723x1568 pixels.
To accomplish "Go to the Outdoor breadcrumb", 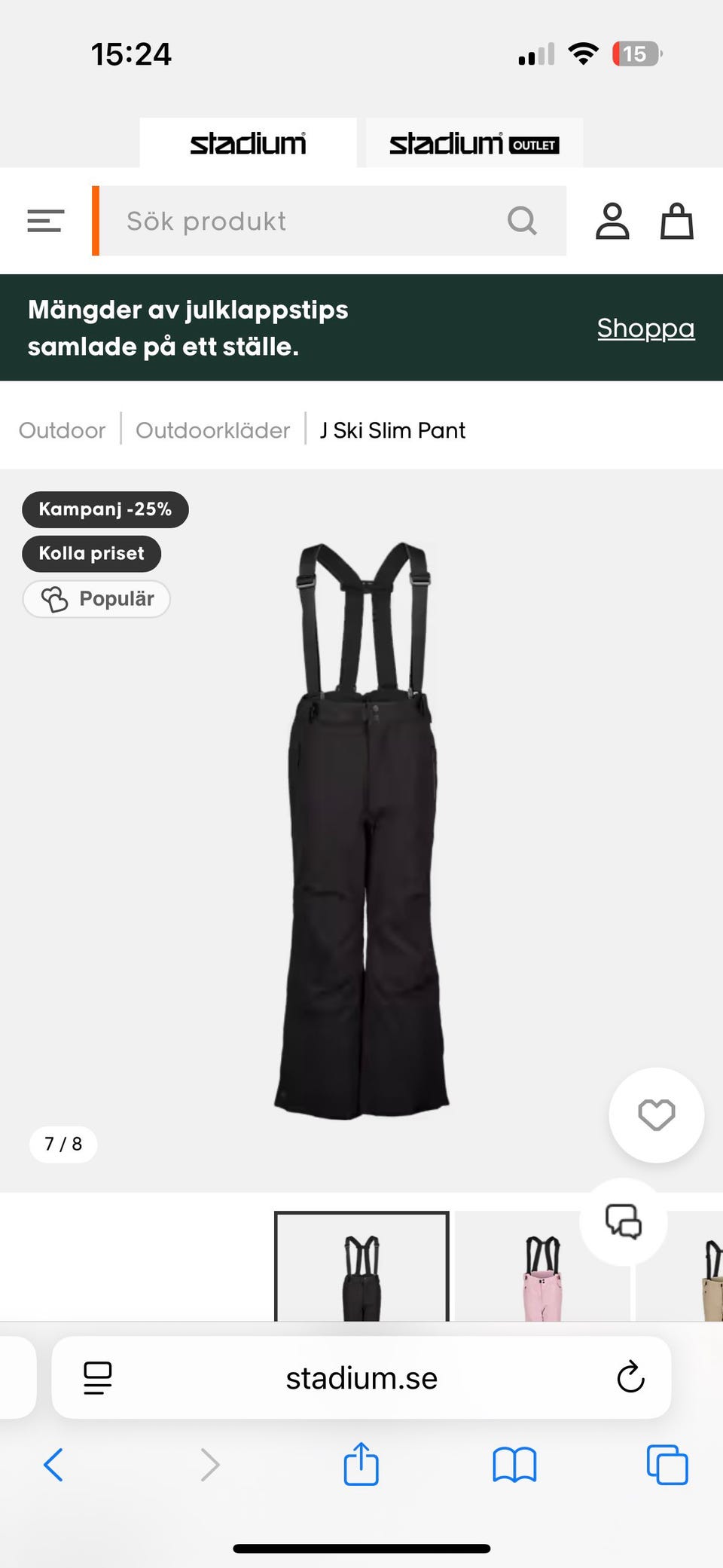I will 62,430.
